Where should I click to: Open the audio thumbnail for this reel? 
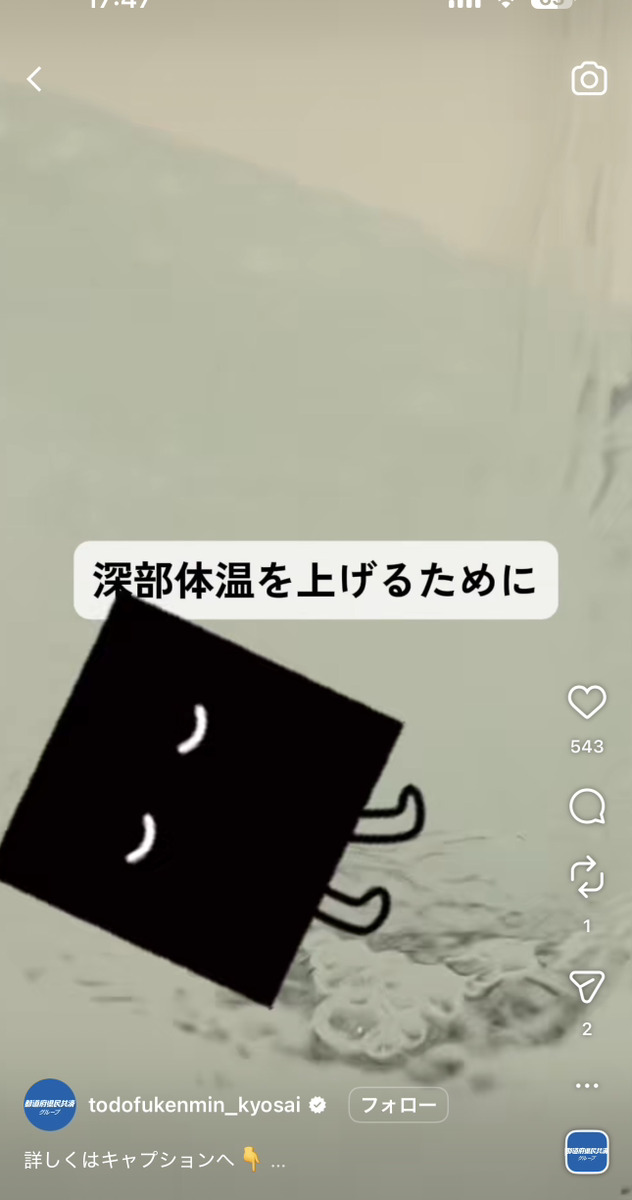587,1152
